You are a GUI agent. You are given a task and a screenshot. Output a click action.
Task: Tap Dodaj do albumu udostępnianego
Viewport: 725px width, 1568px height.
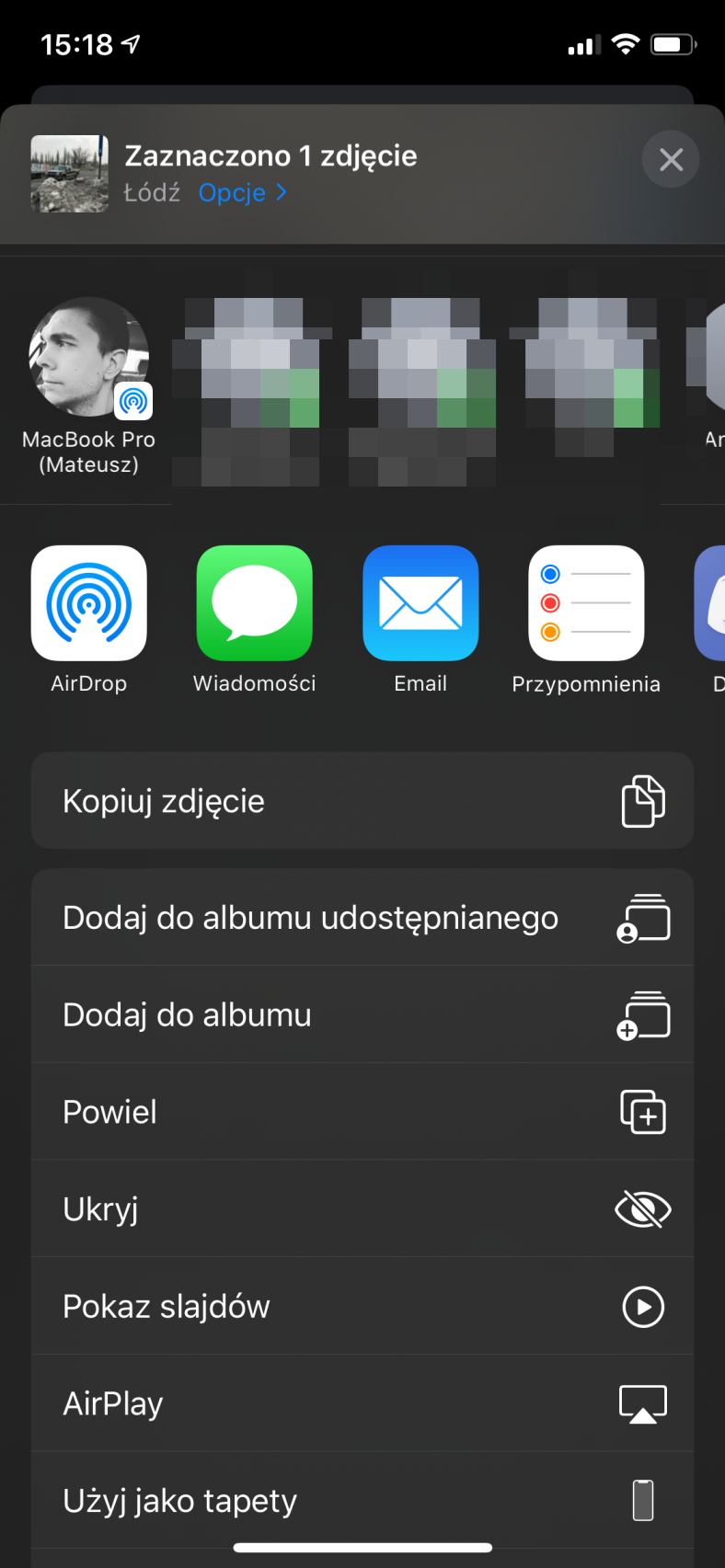click(x=362, y=918)
